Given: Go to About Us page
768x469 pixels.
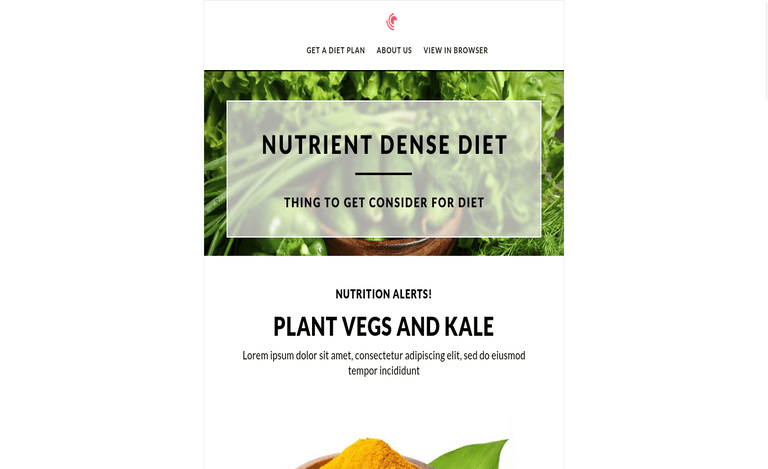Looking at the screenshot, I should pos(394,50).
